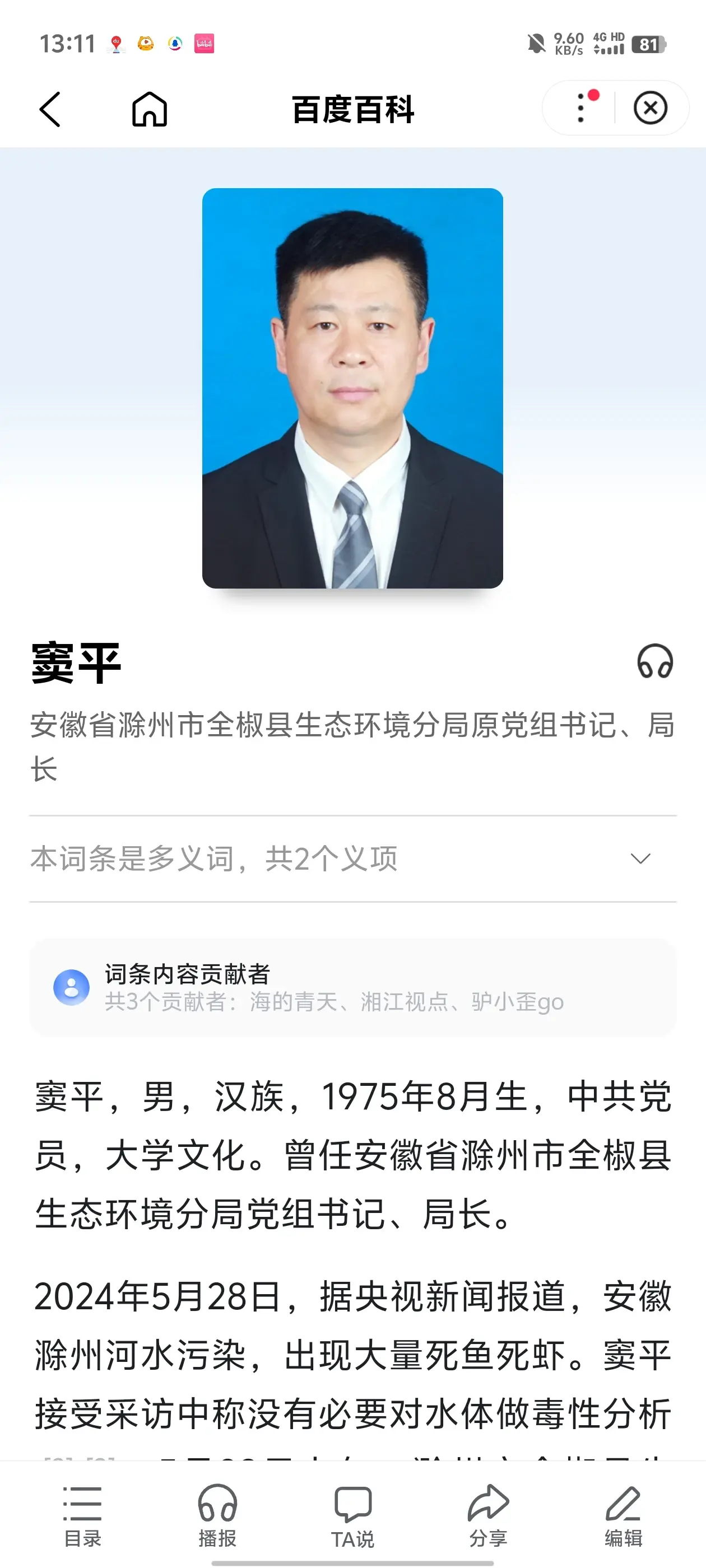The height and width of the screenshot is (1568, 706).
Task: Listen via the headphone icon beside the title
Action: click(x=655, y=662)
